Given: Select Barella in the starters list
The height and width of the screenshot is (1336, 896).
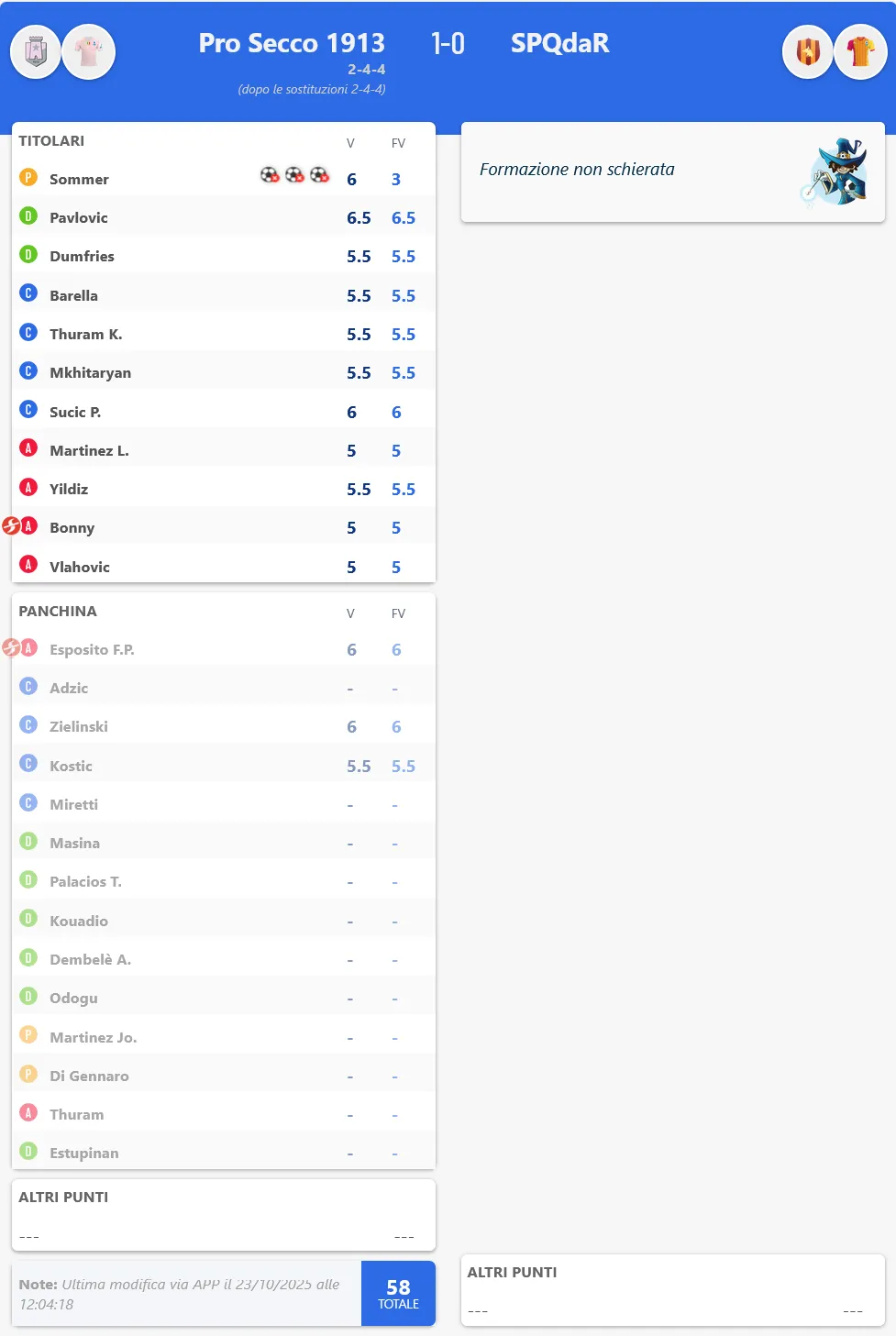Looking at the screenshot, I should [x=73, y=295].
